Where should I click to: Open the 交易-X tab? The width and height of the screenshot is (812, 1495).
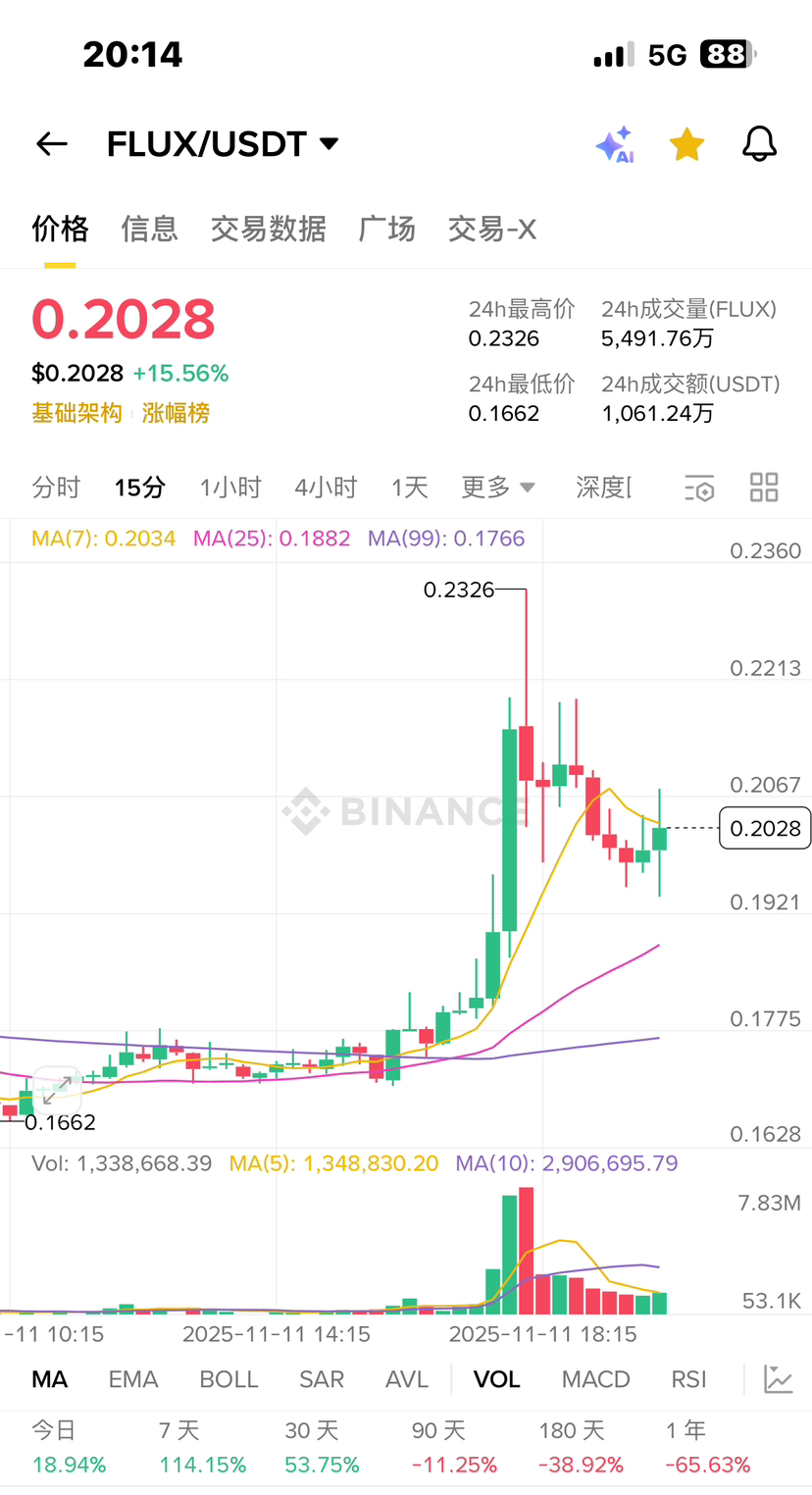491,229
